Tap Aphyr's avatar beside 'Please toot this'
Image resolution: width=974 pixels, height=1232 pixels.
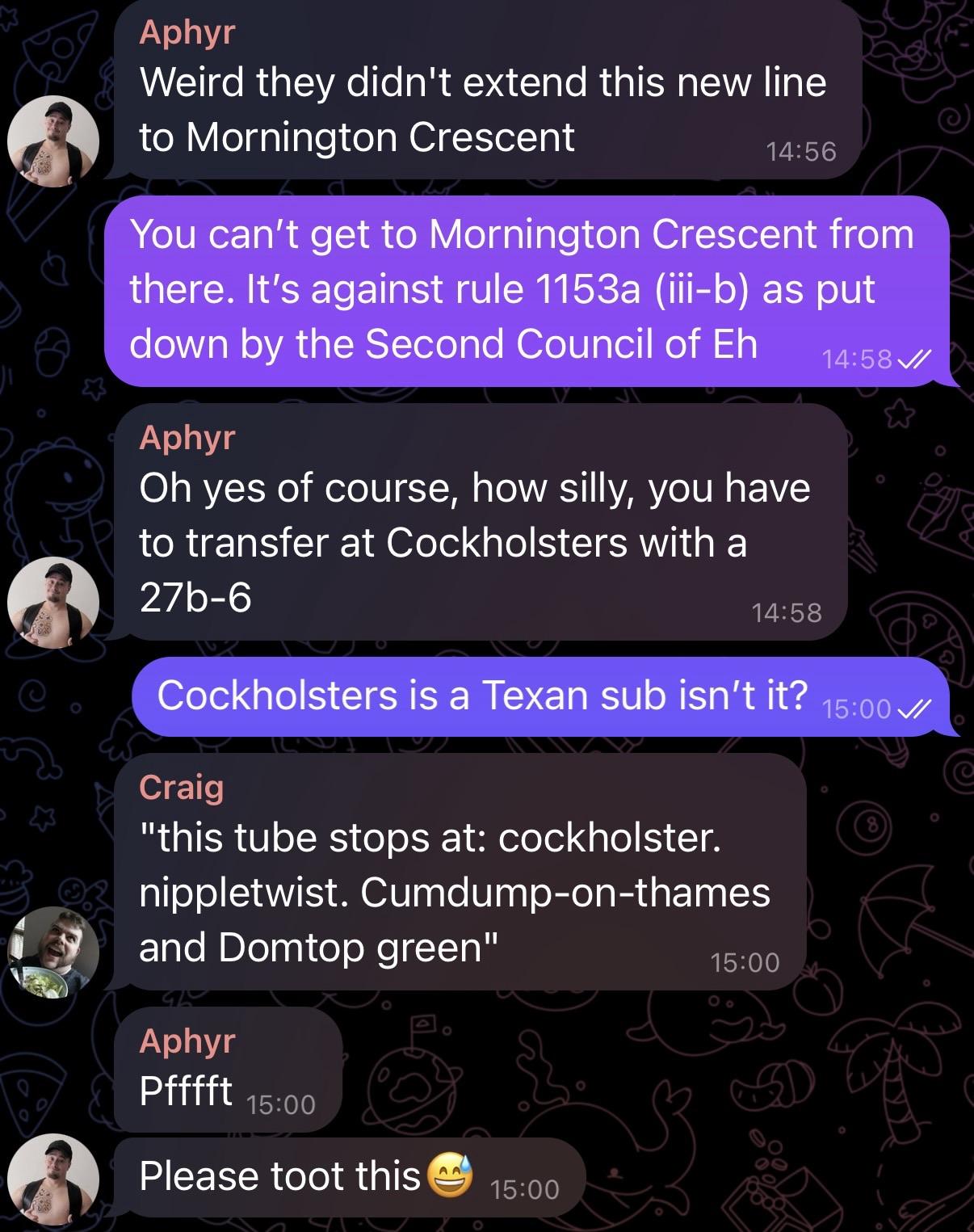click(53, 1178)
